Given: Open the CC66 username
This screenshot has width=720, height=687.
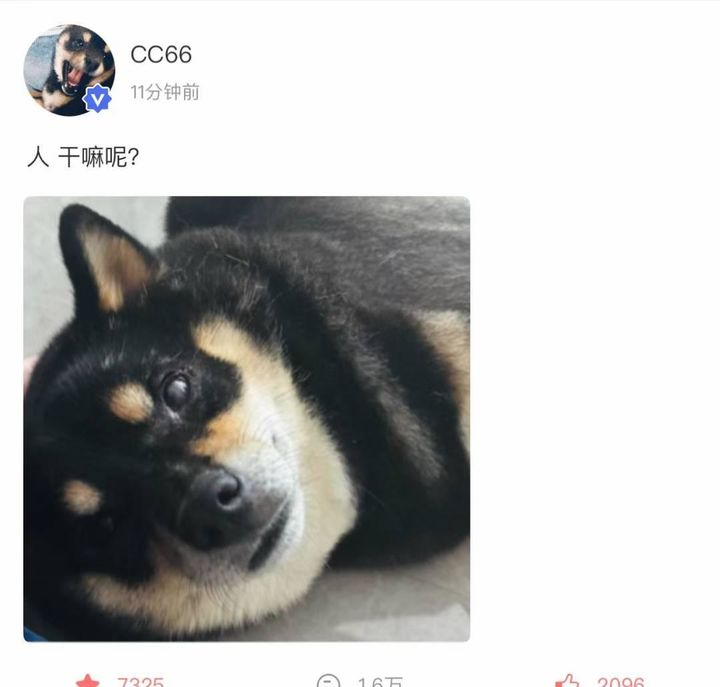Looking at the screenshot, I should click(x=160, y=54).
